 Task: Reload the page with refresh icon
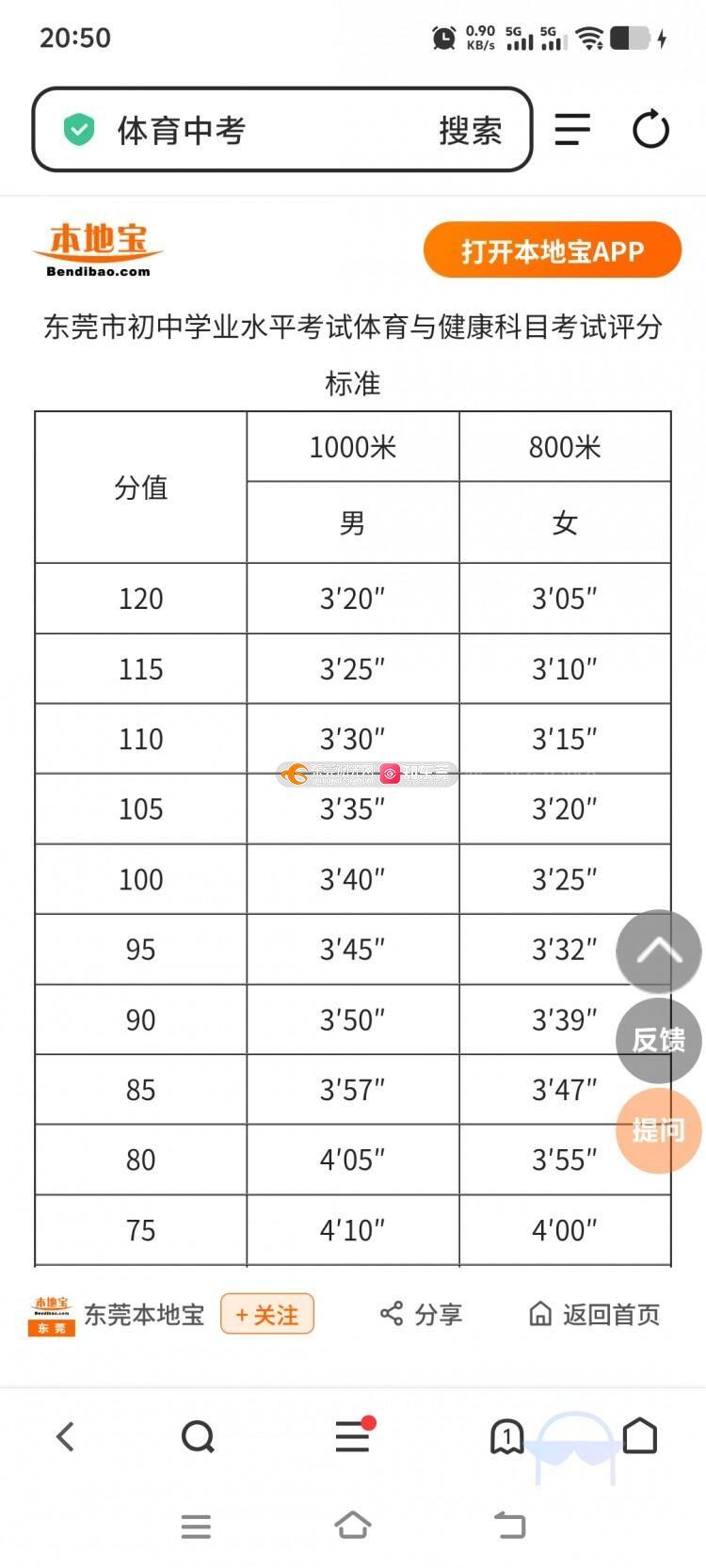[x=650, y=130]
